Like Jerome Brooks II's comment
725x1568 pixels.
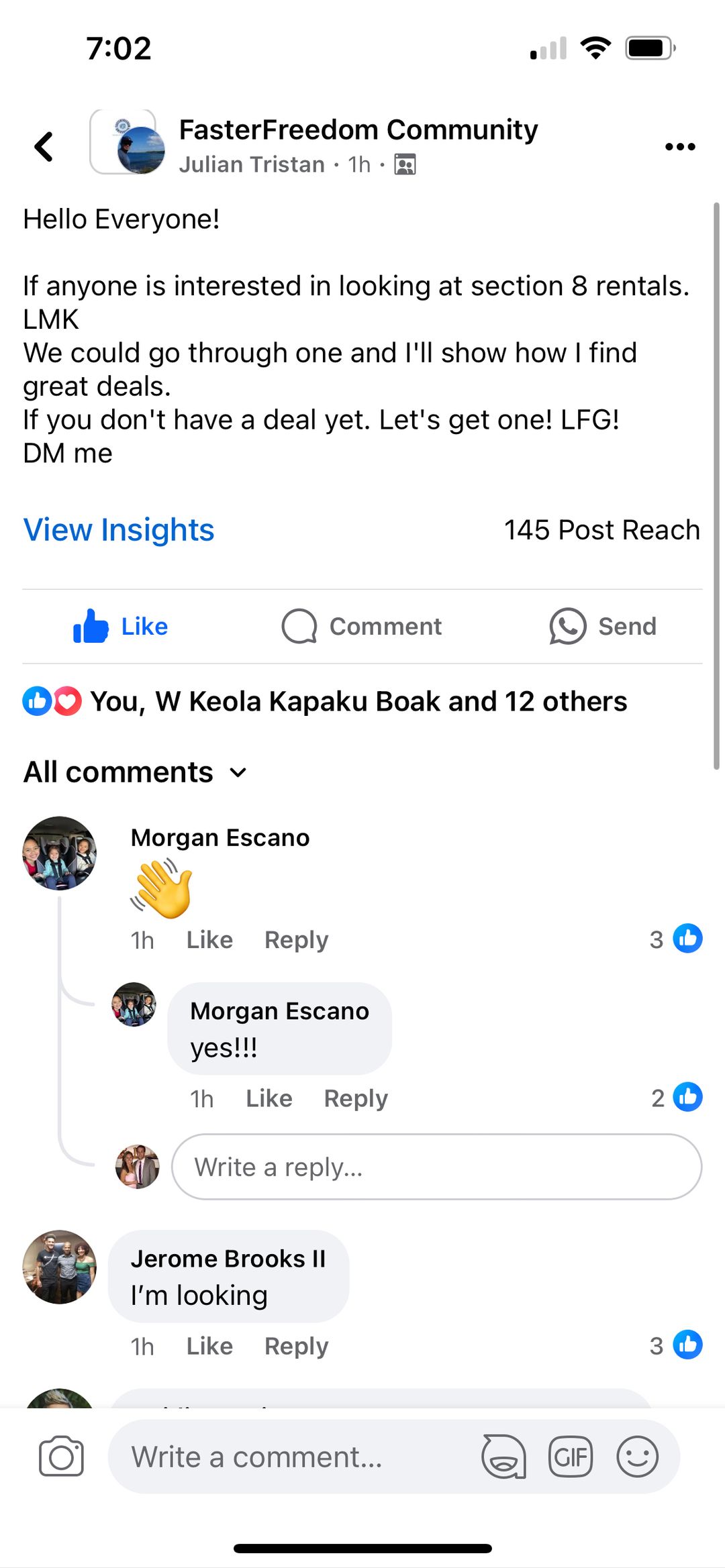pyautogui.click(x=209, y=1346)
